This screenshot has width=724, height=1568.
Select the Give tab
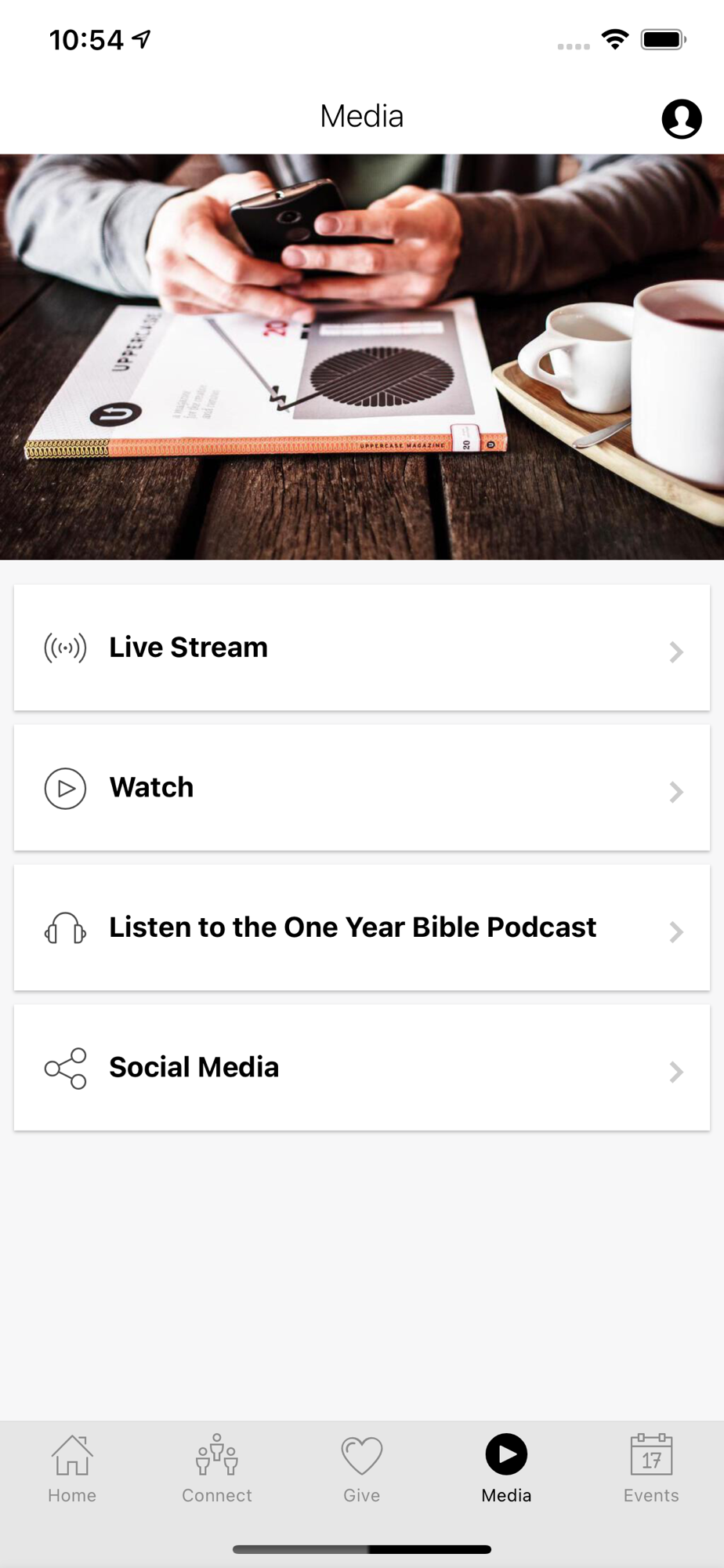click(362, 1469)
